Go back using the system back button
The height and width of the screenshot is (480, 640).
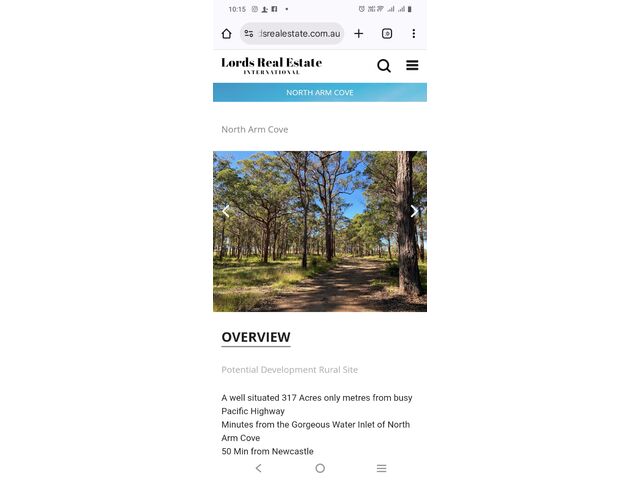tap(259, 468)
